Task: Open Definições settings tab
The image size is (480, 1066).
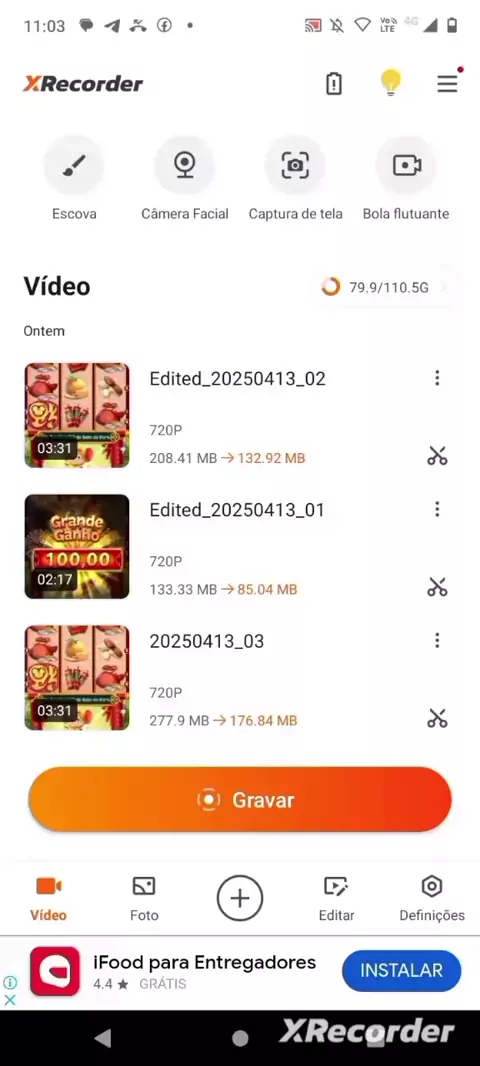Action: pos(432,898)
